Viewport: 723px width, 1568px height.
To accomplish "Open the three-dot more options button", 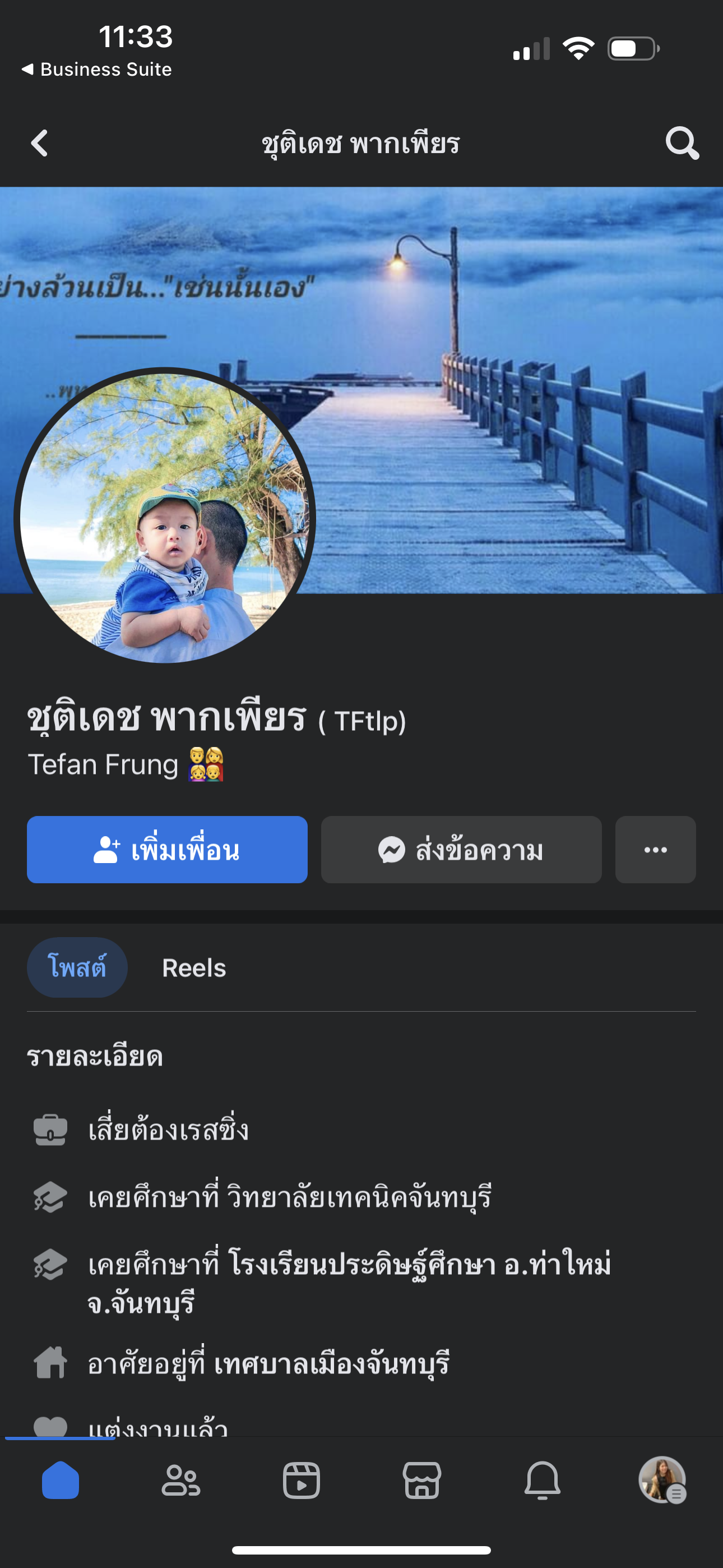I will 655,850.
